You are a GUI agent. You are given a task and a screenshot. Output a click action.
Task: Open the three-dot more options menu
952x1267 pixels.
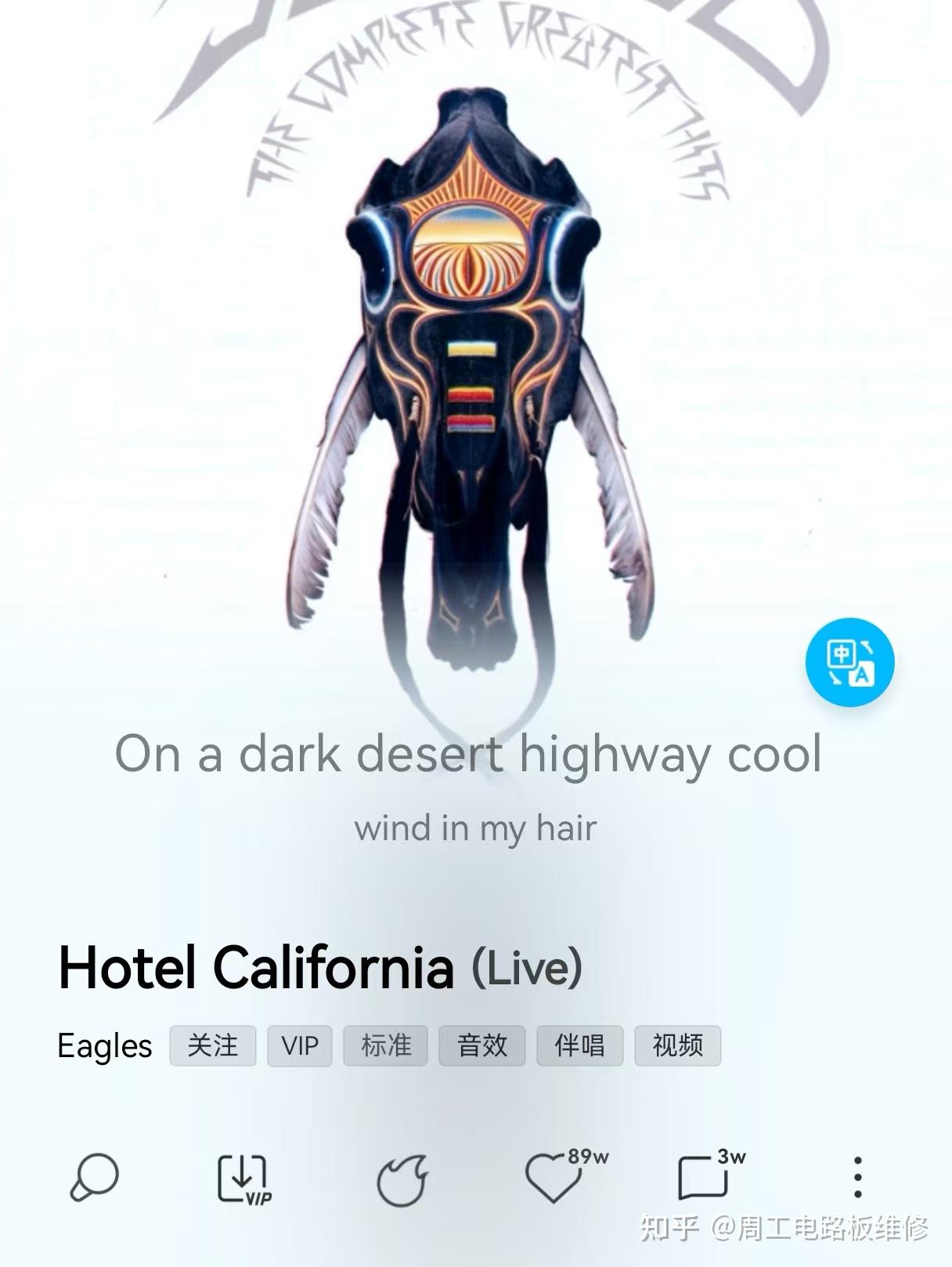857,1177
